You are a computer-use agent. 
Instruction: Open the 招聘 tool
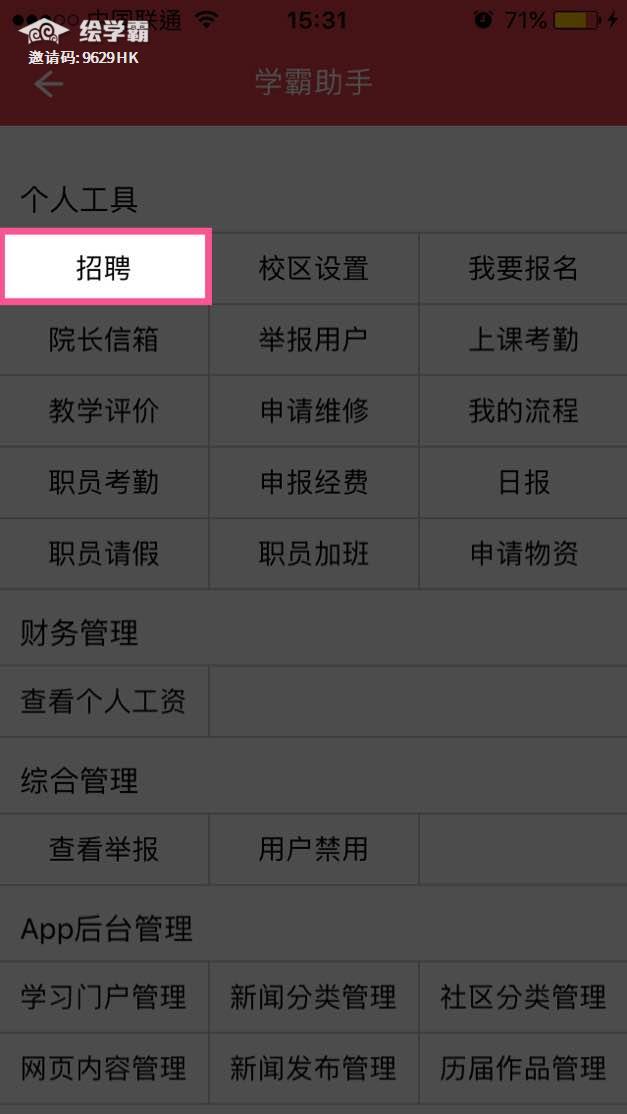click(104, 268)
